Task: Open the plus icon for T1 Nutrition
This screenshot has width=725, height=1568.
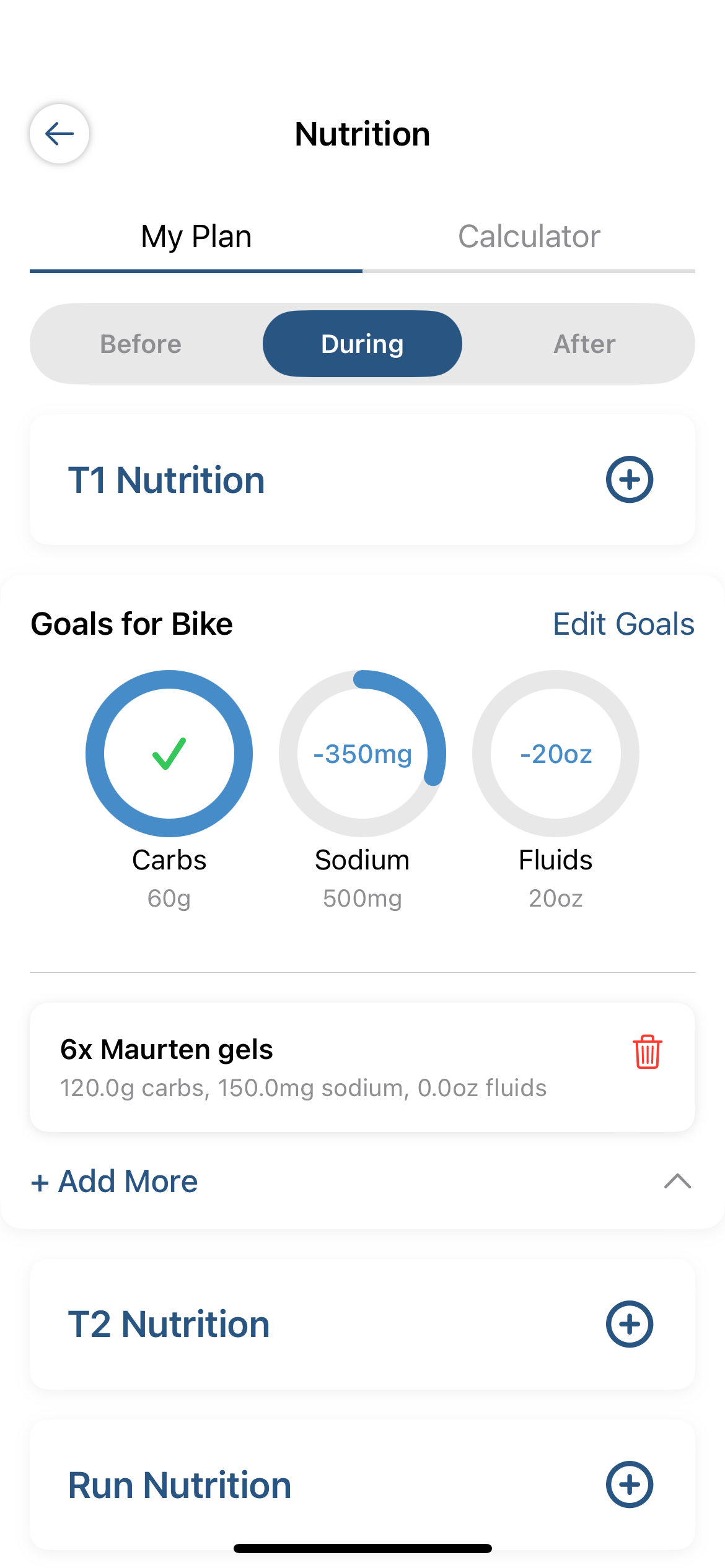Action: (628, 479)
